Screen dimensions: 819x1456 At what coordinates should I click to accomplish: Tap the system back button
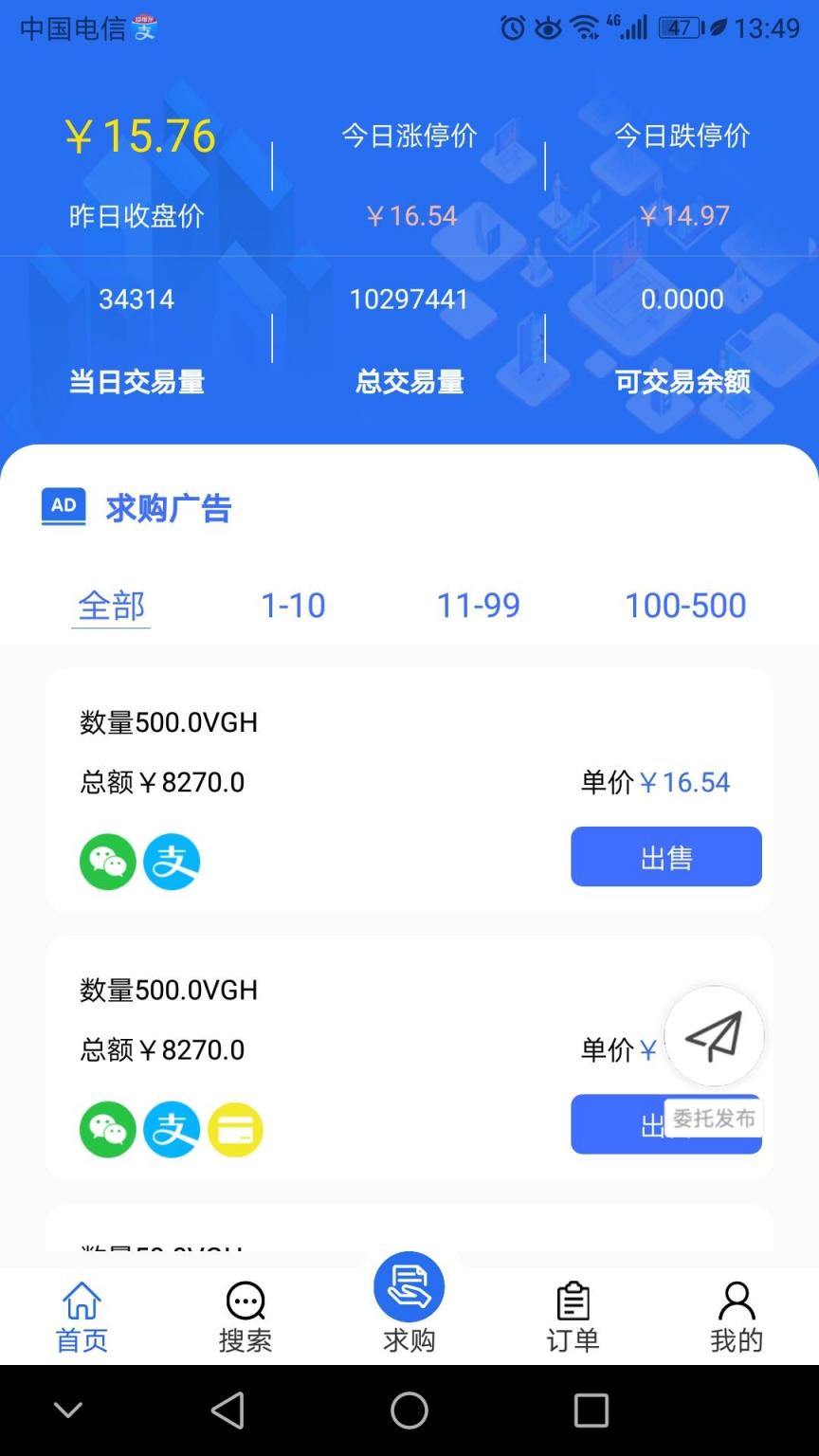pos(227,1410)
